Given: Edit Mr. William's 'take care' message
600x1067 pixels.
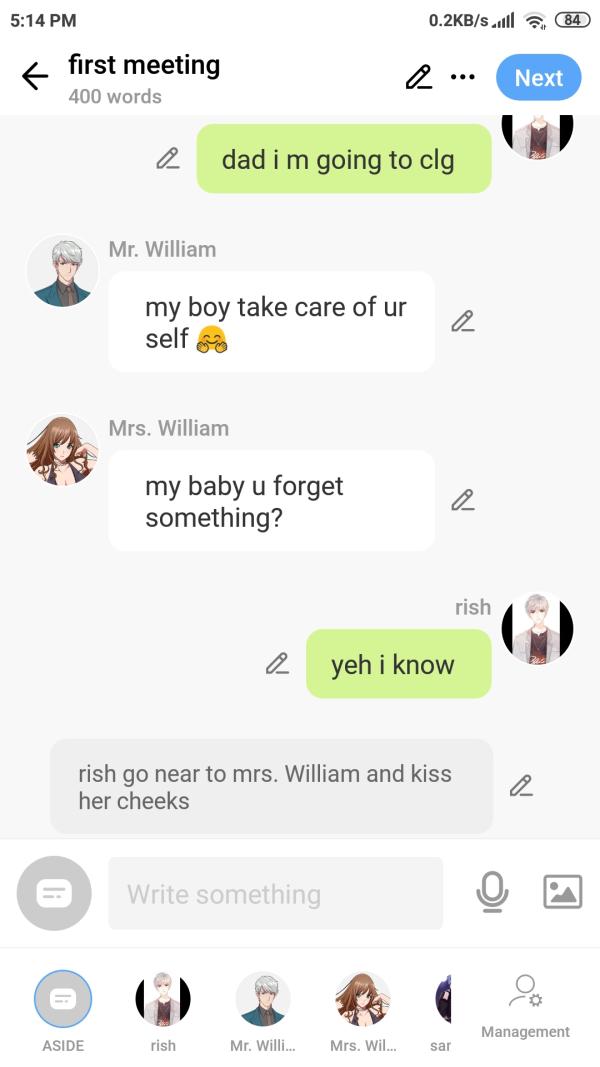Looking at the screenshot, I should pos(462,321).
